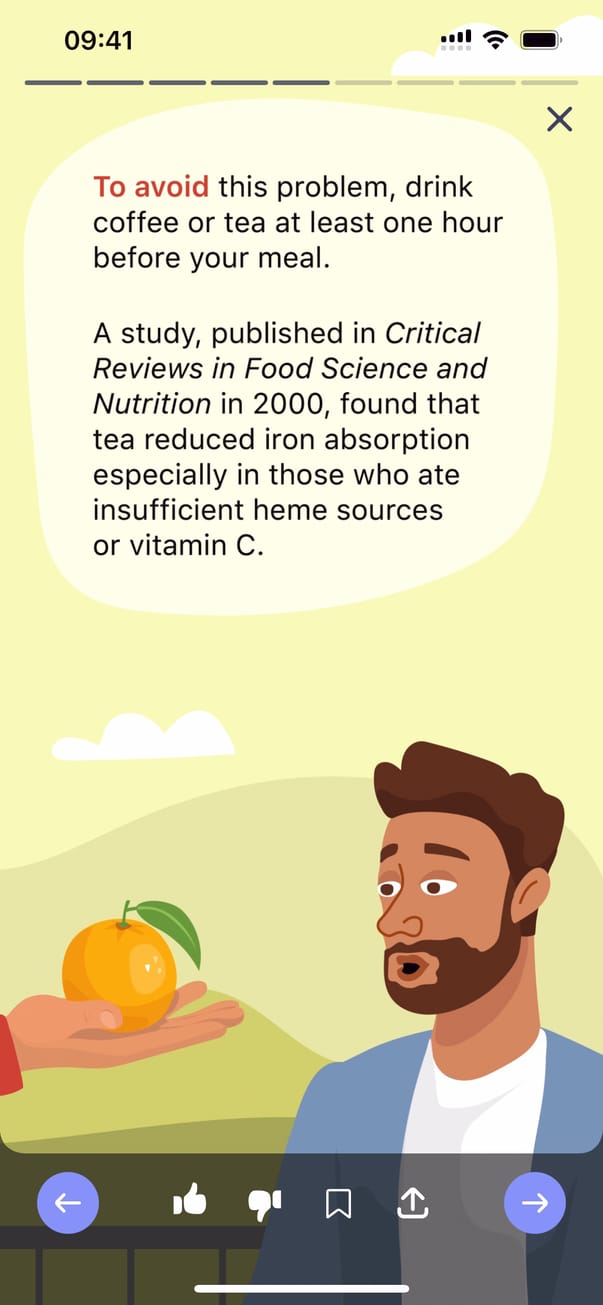Bookmark this slide
This screenshot has height=1305, width=603.
coord(338,1203)
